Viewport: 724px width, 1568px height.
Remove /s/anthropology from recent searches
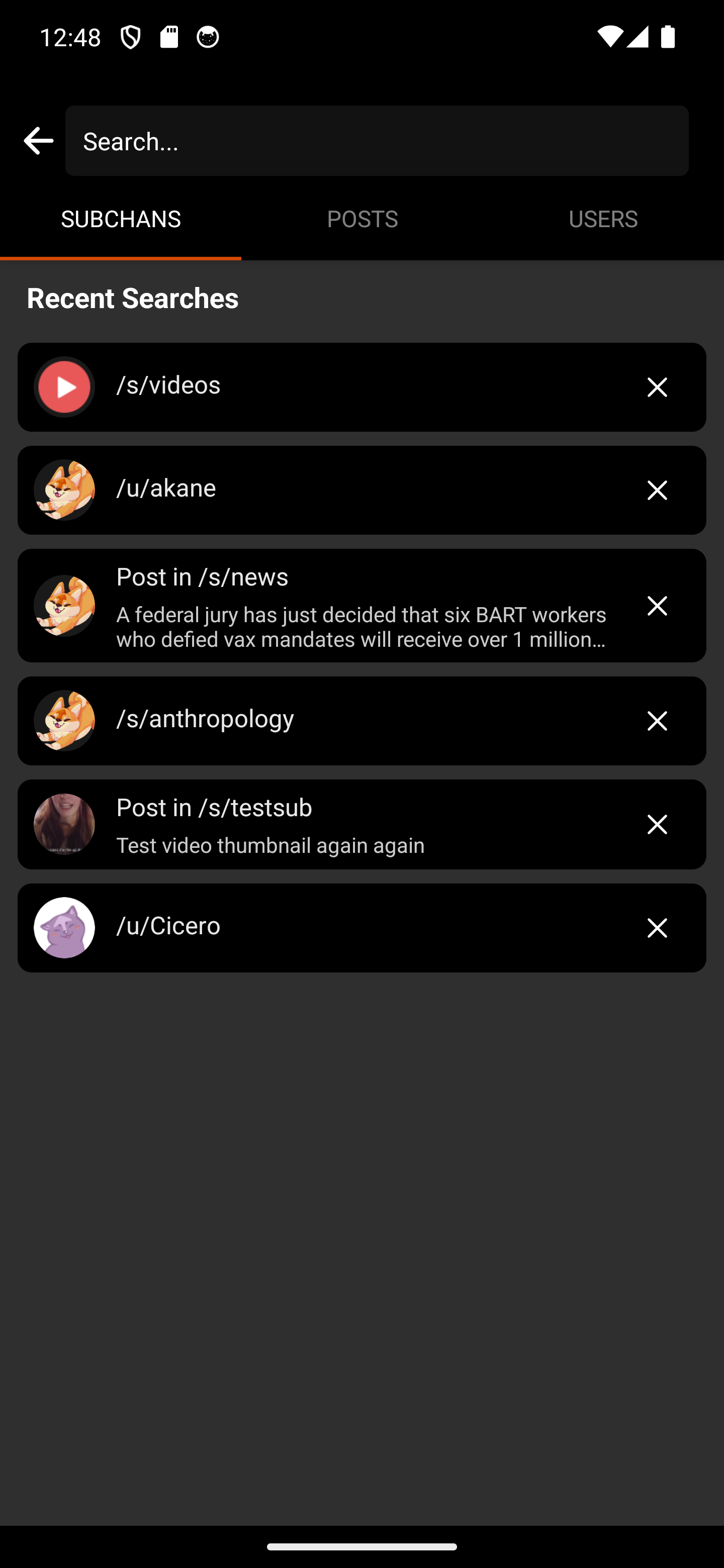click(x=657, y=721)
